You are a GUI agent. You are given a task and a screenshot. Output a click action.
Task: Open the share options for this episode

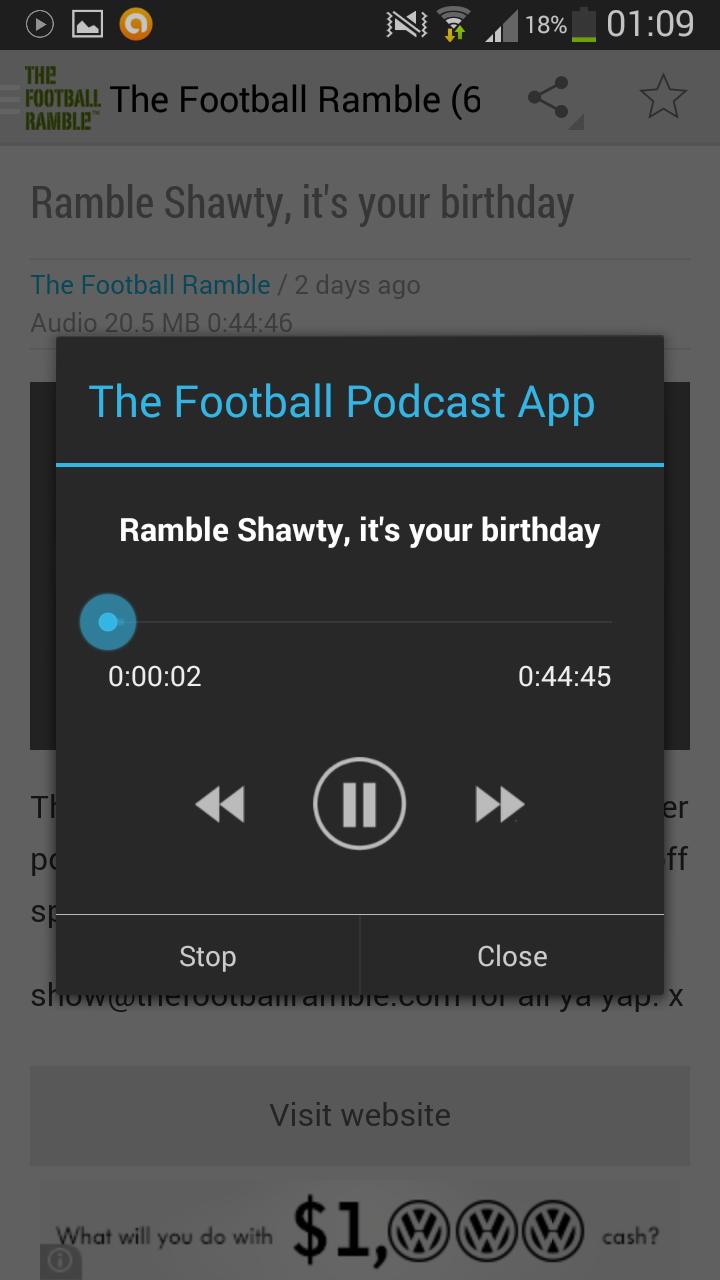549,96
